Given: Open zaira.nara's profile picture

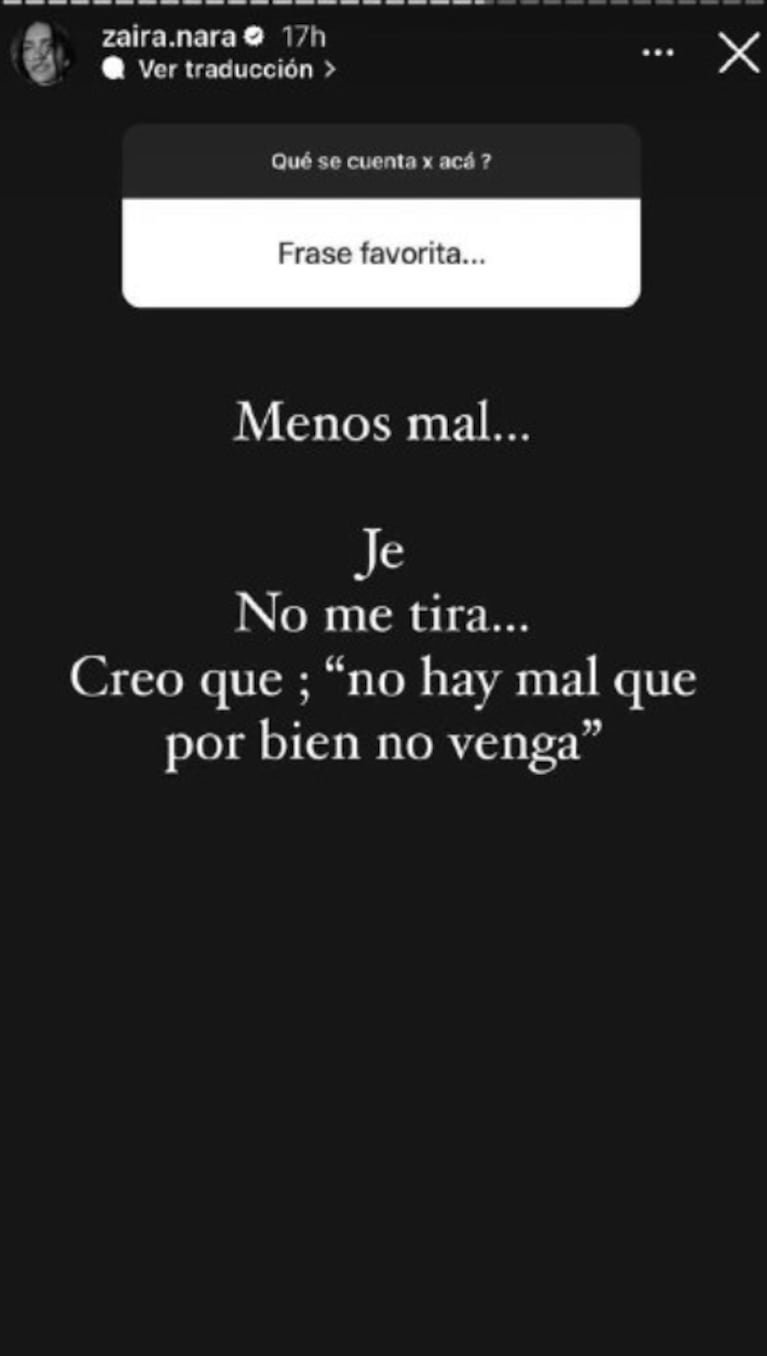Looking at the screenshot, I should (x=42, y=54).
